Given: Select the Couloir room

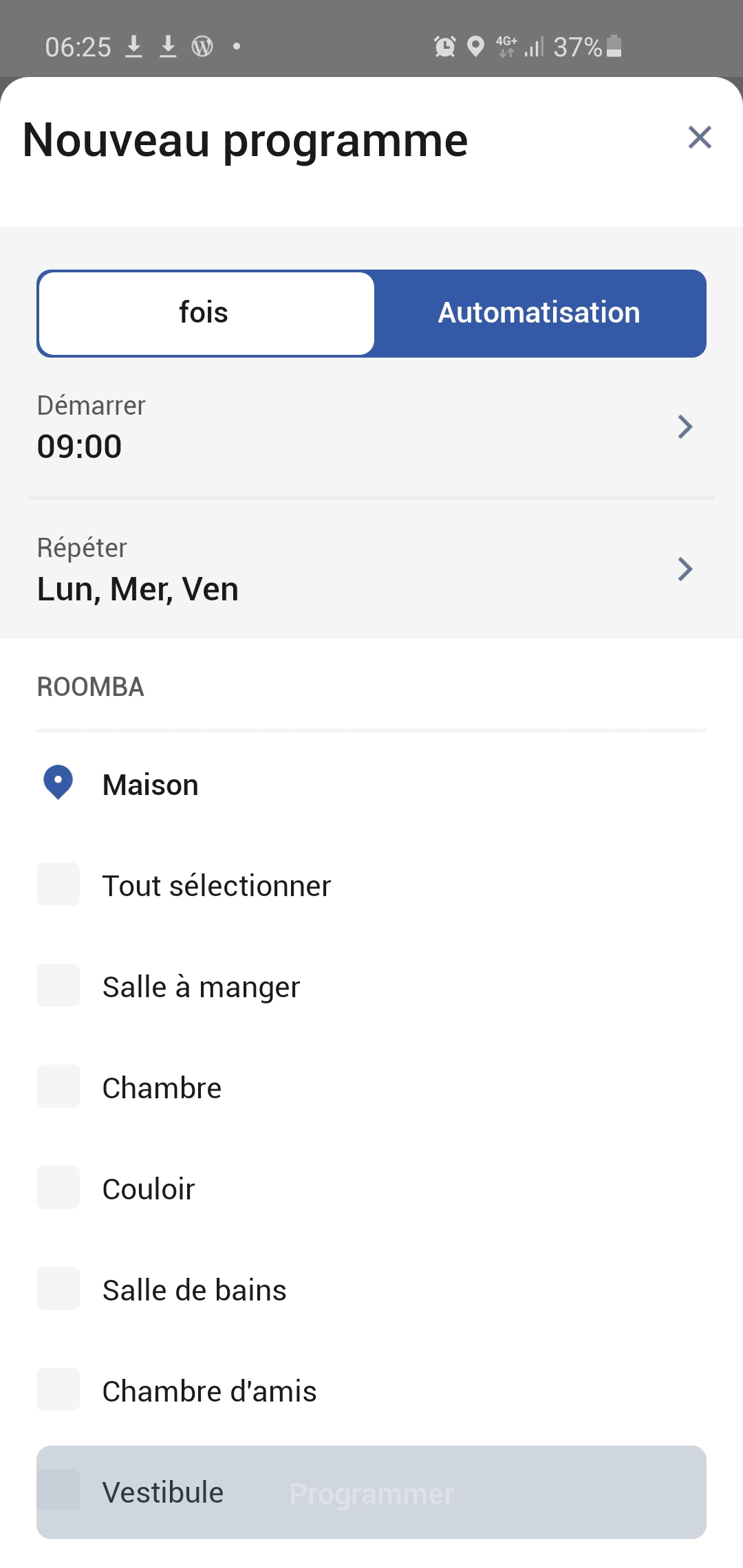Looking at the screenshot, I should [x=58, y=1188].
